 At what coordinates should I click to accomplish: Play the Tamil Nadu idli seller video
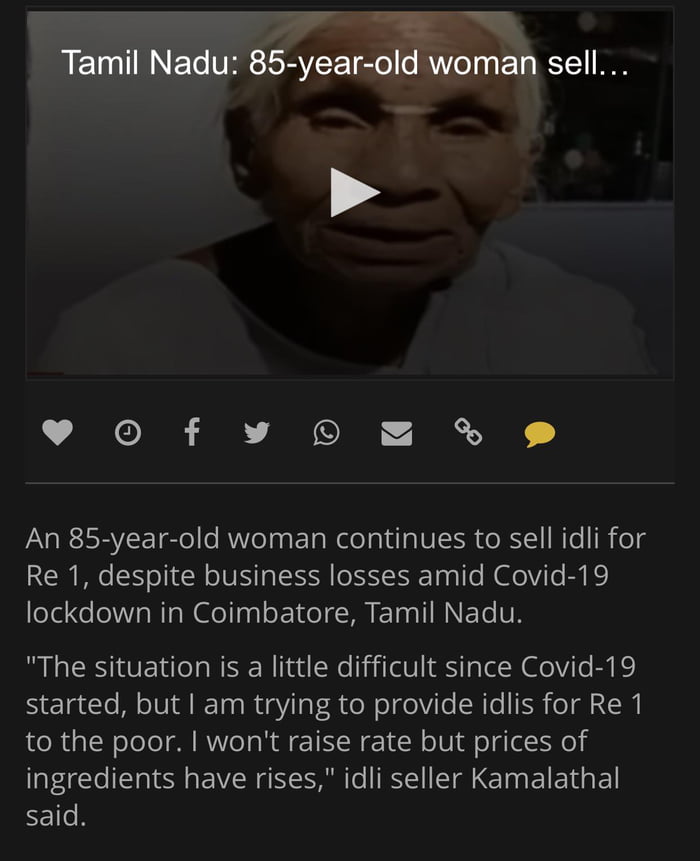click(x=353, y=192)
